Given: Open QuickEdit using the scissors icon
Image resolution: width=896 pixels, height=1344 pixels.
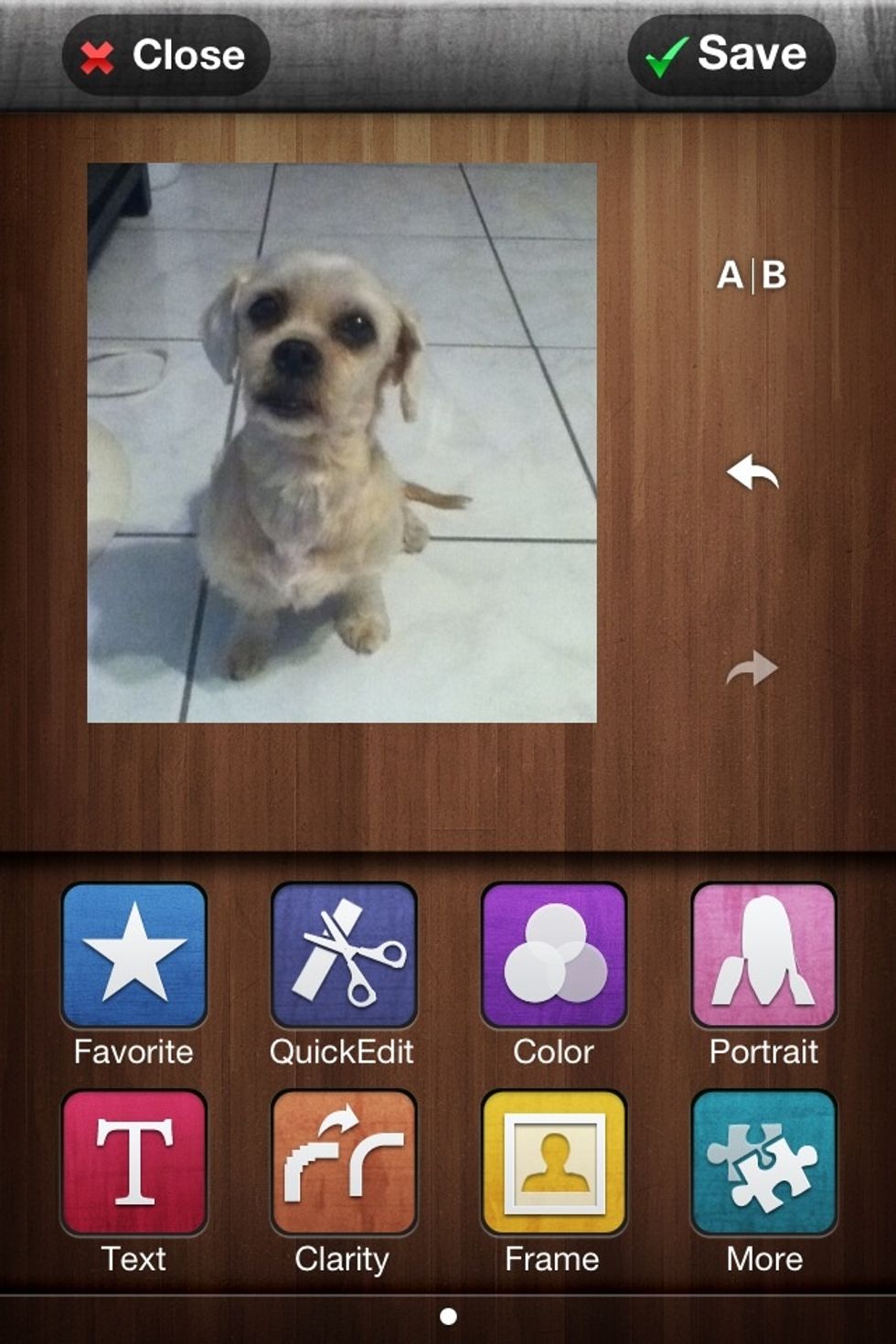Looking at the screenshot, I should point(343,955).
